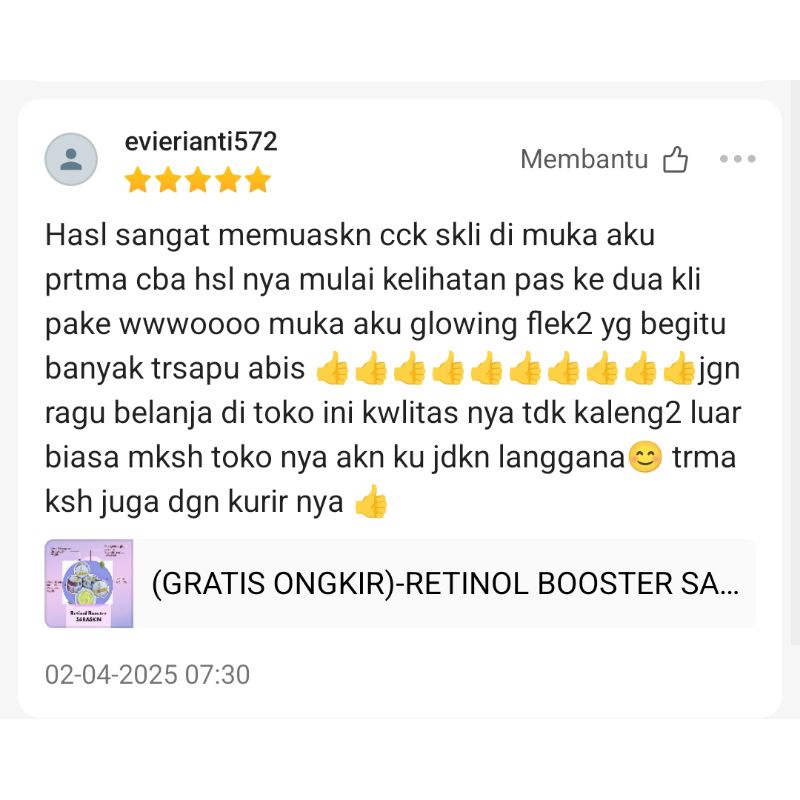Open the three-dot overflow menu on the review
The height and width of the screenshot is (800, 800).
(x=738, y=159)
